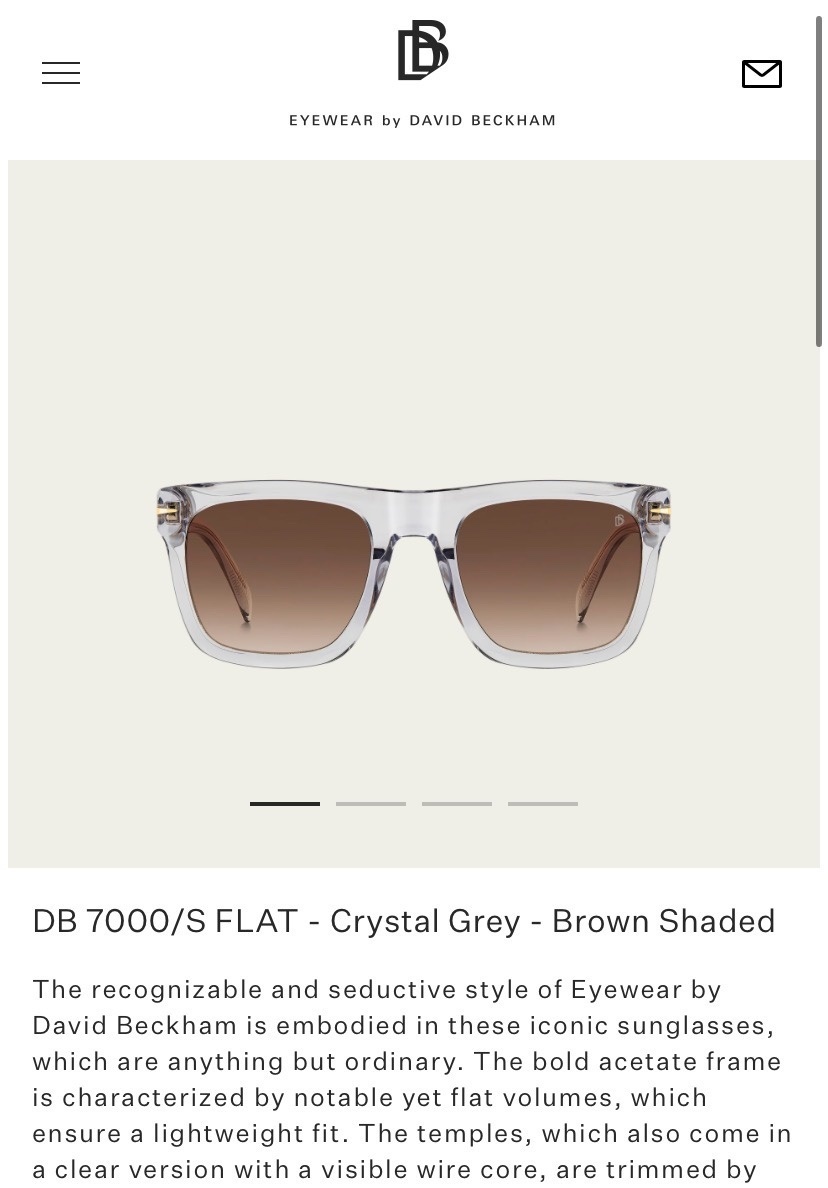Enlarge the sunglasses product photo
828x1188 pixels.
[x=414, y=576]
